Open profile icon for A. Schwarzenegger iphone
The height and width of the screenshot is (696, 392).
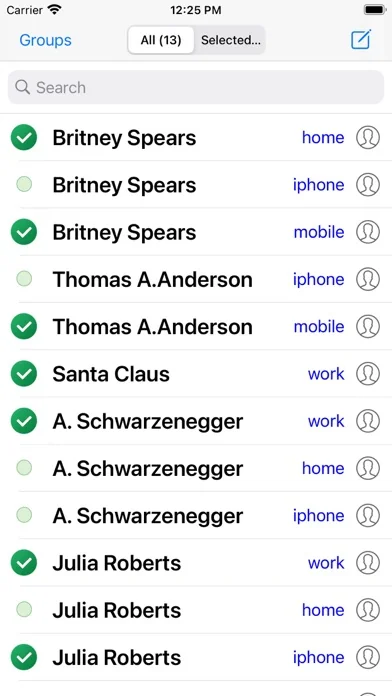pos(368,515)
